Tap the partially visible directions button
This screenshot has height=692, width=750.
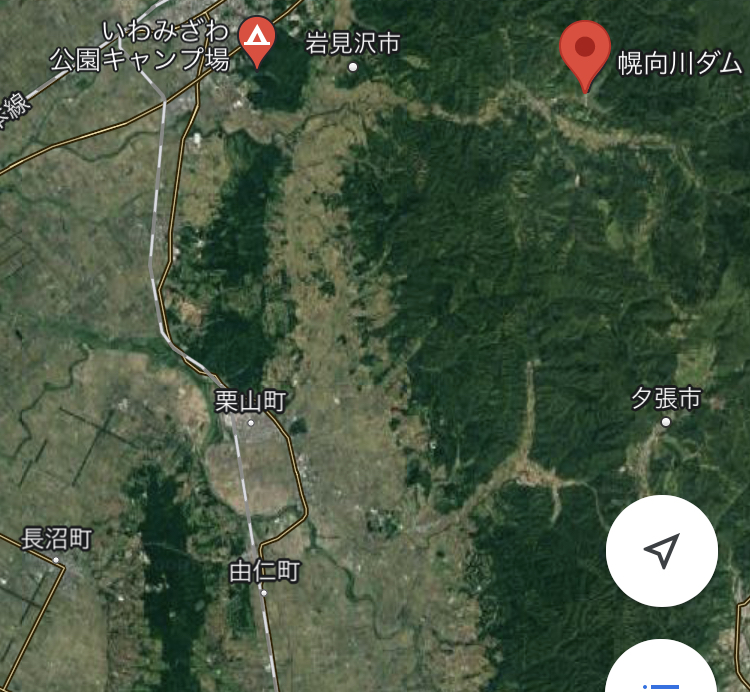[x=661, y=670]
